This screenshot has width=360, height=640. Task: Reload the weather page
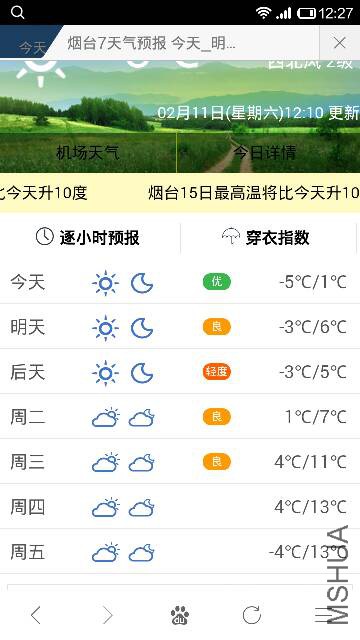pyautogui.click(x=251, y=615)
